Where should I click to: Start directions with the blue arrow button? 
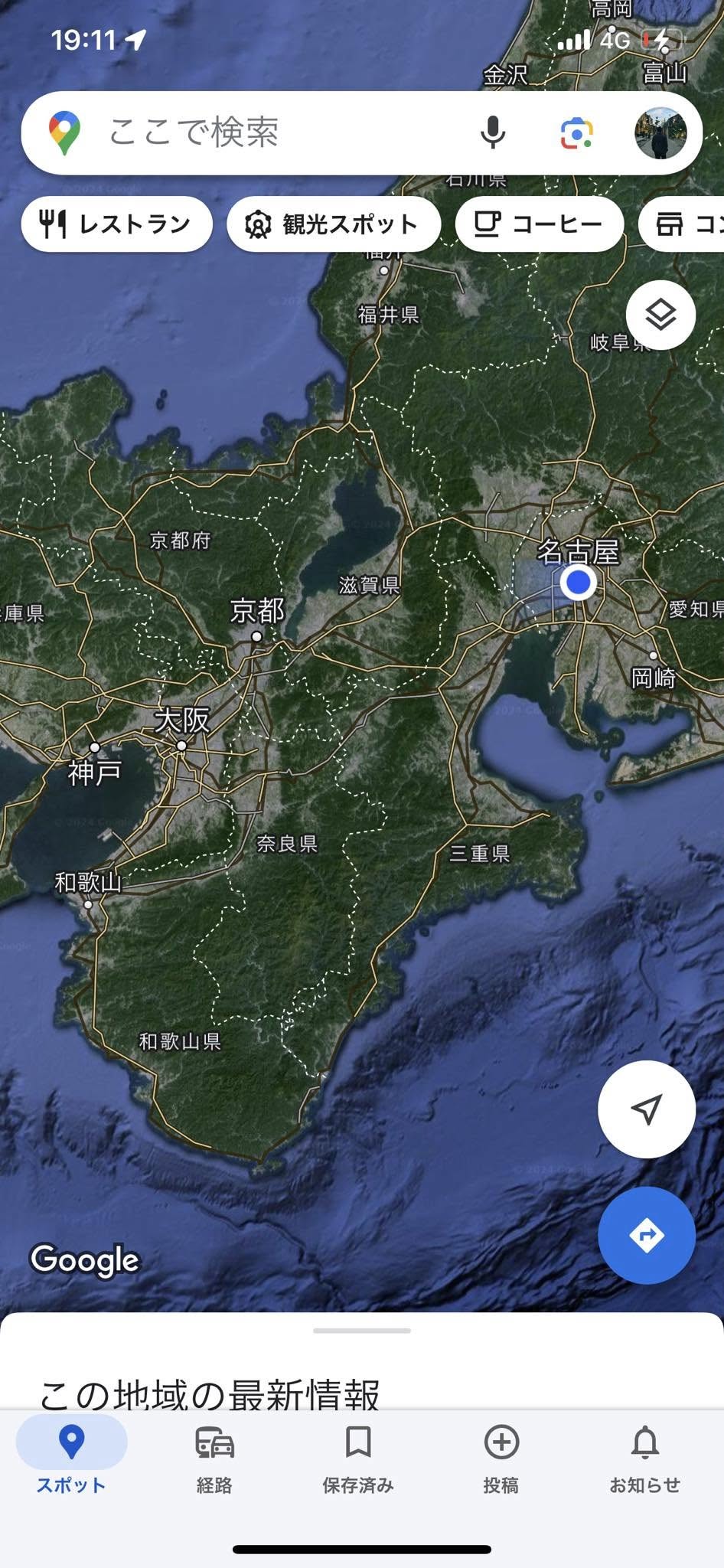(646, 1235)
